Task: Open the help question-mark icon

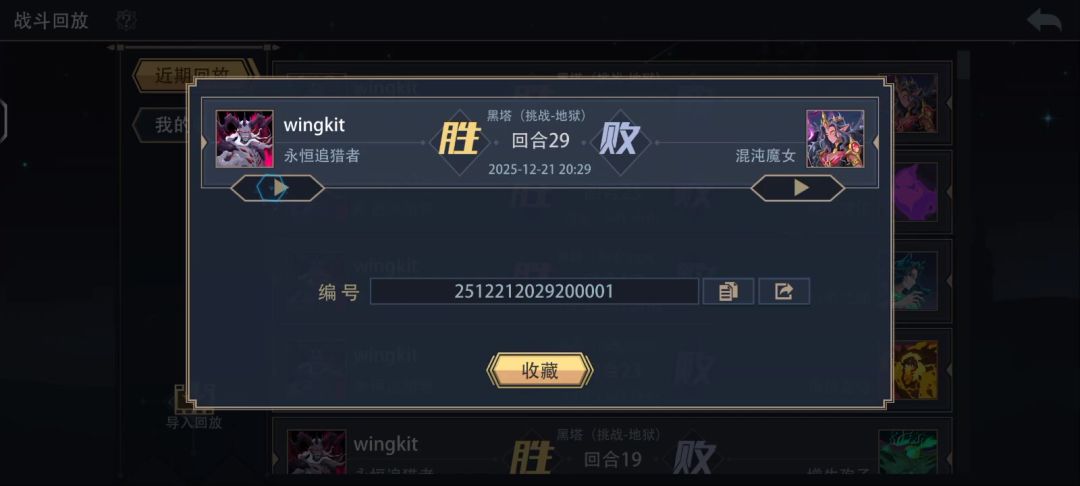Action: pos(126,20)
